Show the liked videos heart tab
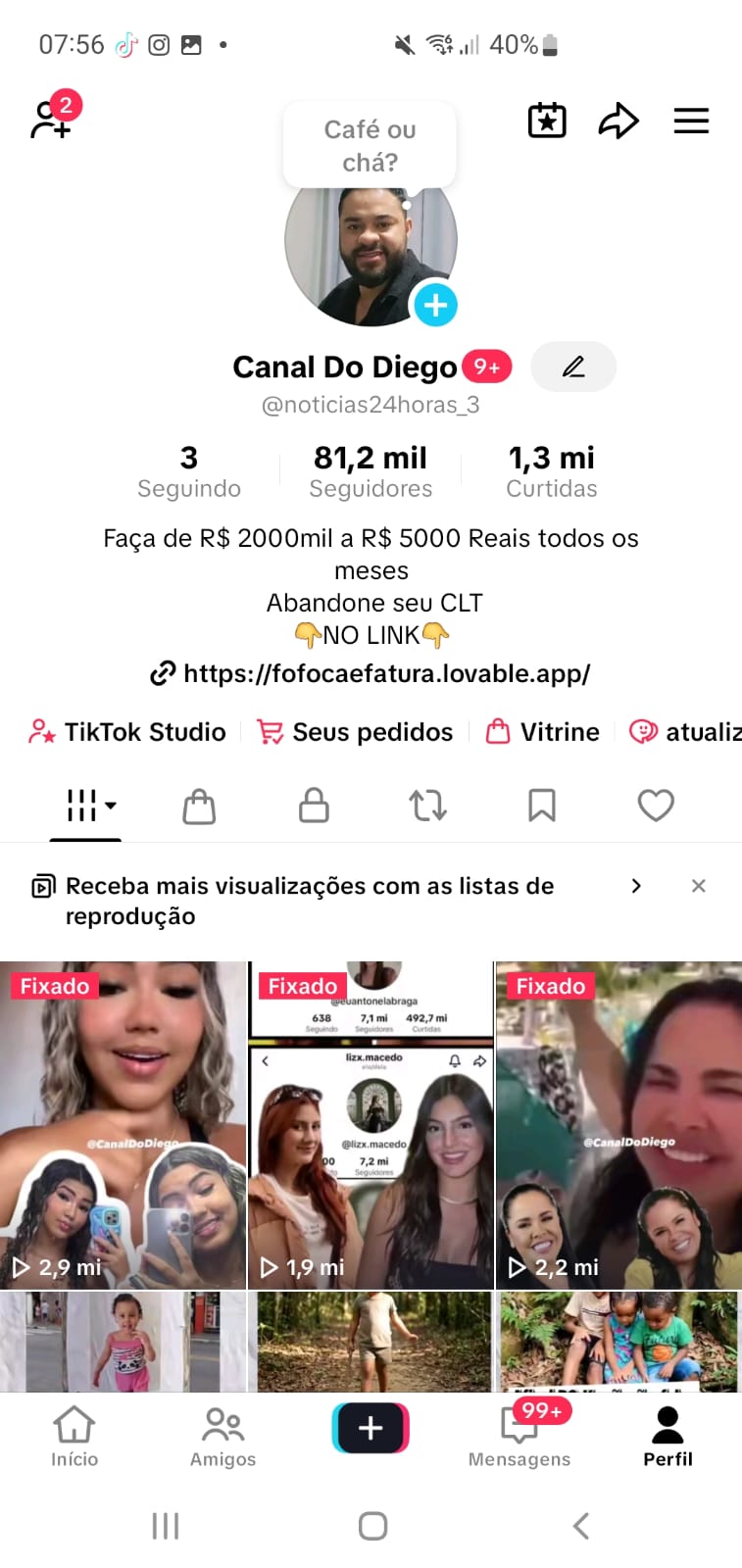Screen dimensions: 742x1568 coord(656,806)
